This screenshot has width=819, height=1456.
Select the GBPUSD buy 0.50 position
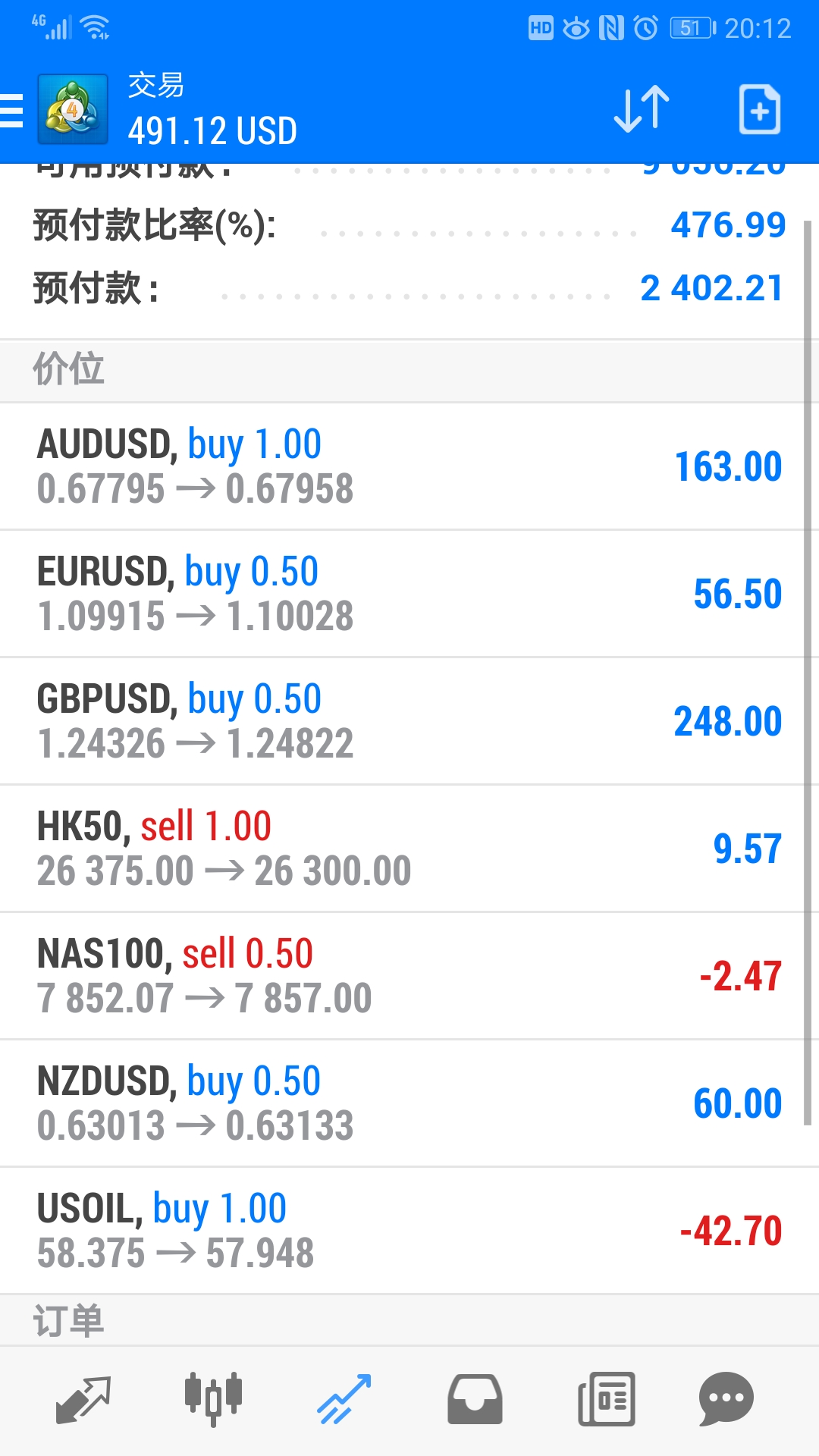pos(409,721)
